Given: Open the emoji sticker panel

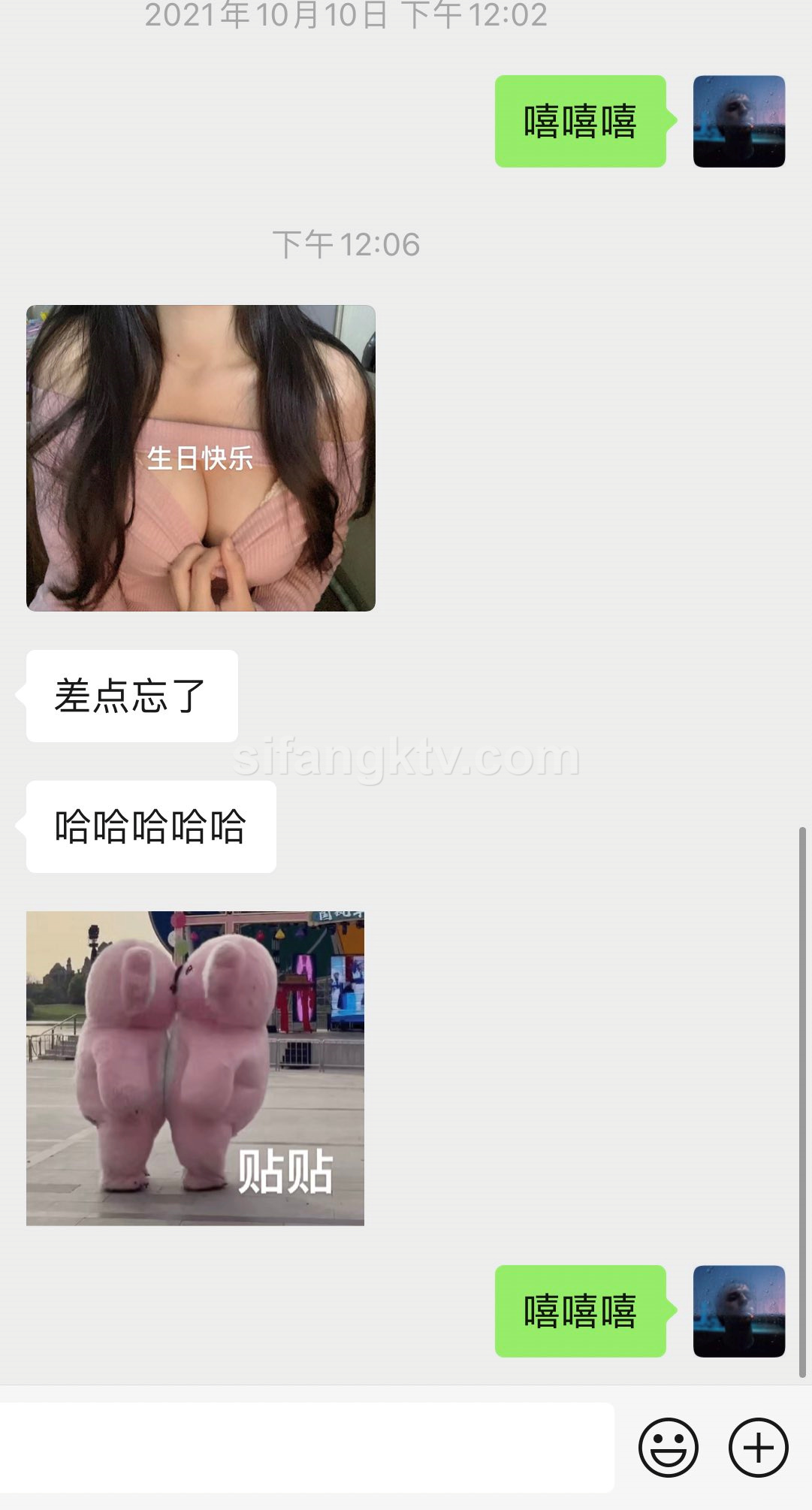Looking at the screenshot, I should 668,1447.
